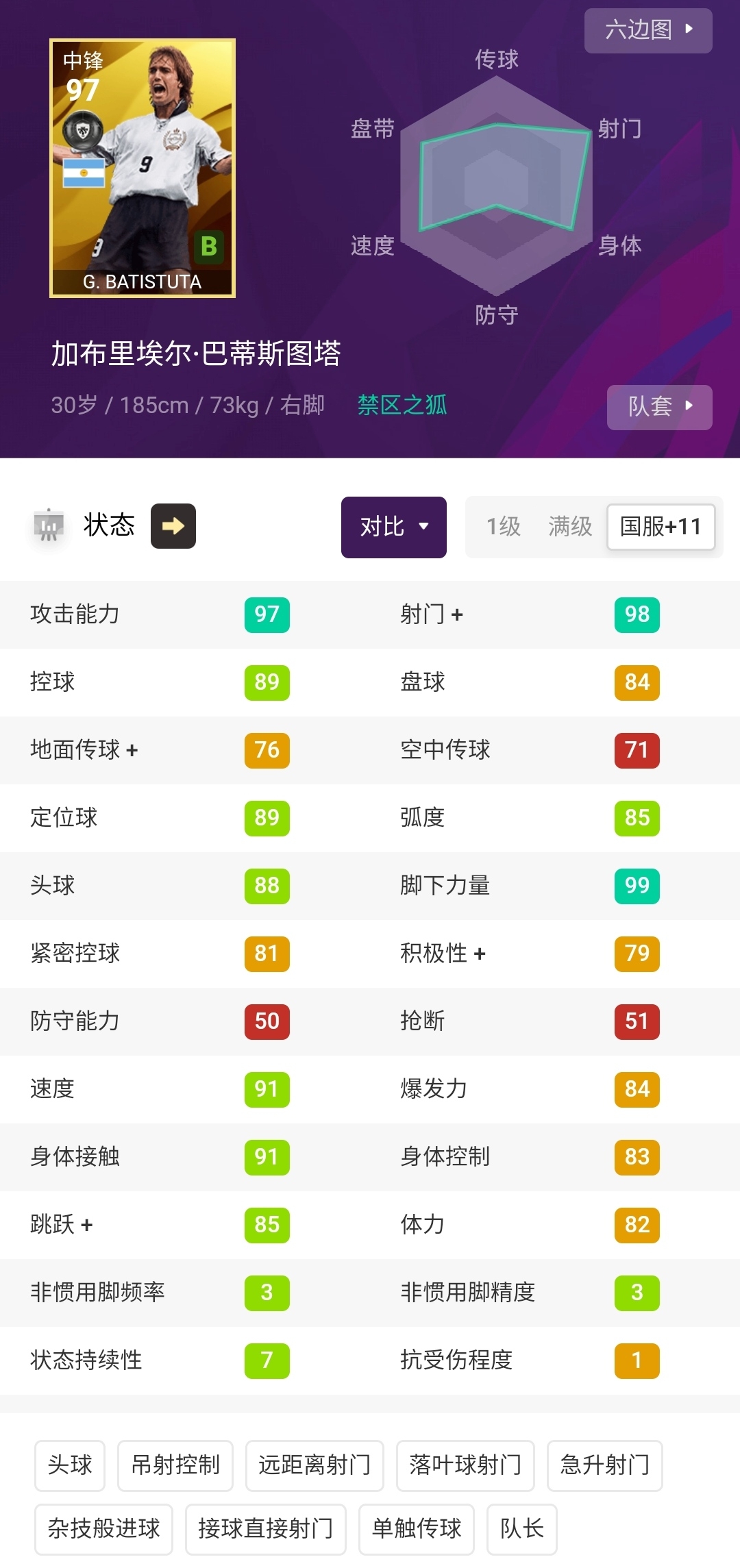This screenshot has height=1568, width=740.
Task: Open the 单触传球 skill chip
Action: [417, 1529]
